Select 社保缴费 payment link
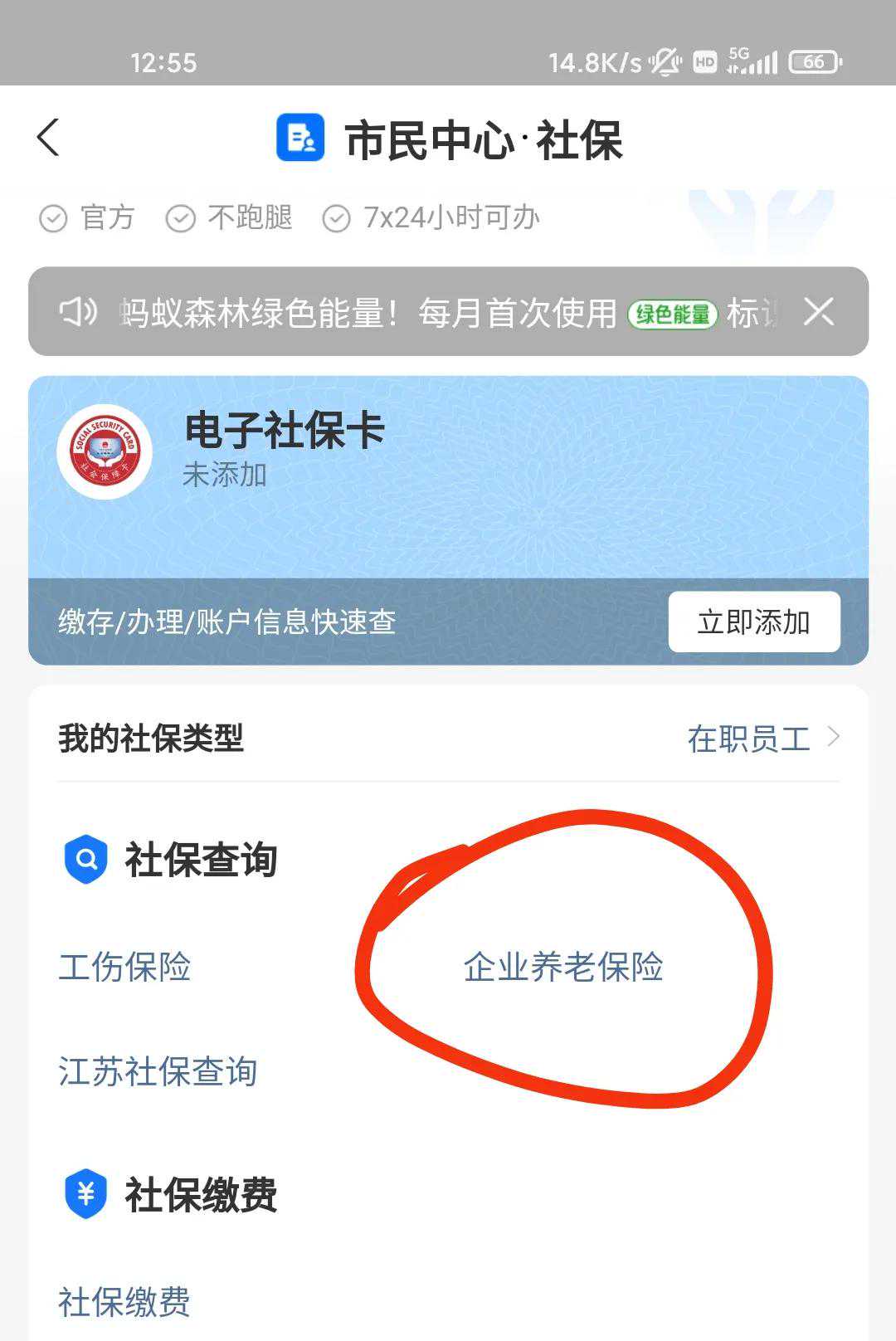This screenshot has width=896, height=1341. pos(124,1301)
